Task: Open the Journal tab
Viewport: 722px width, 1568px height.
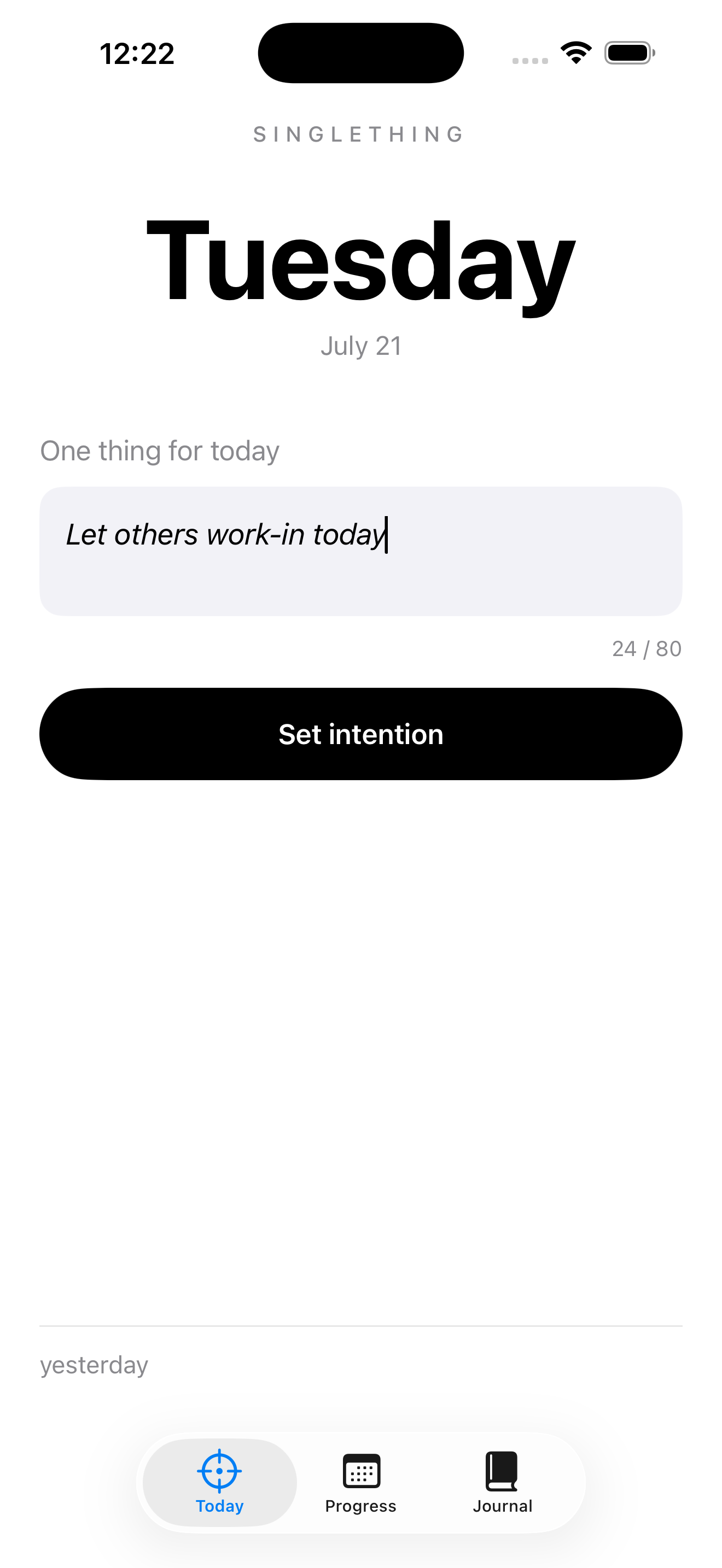Action: (502, 1483)
